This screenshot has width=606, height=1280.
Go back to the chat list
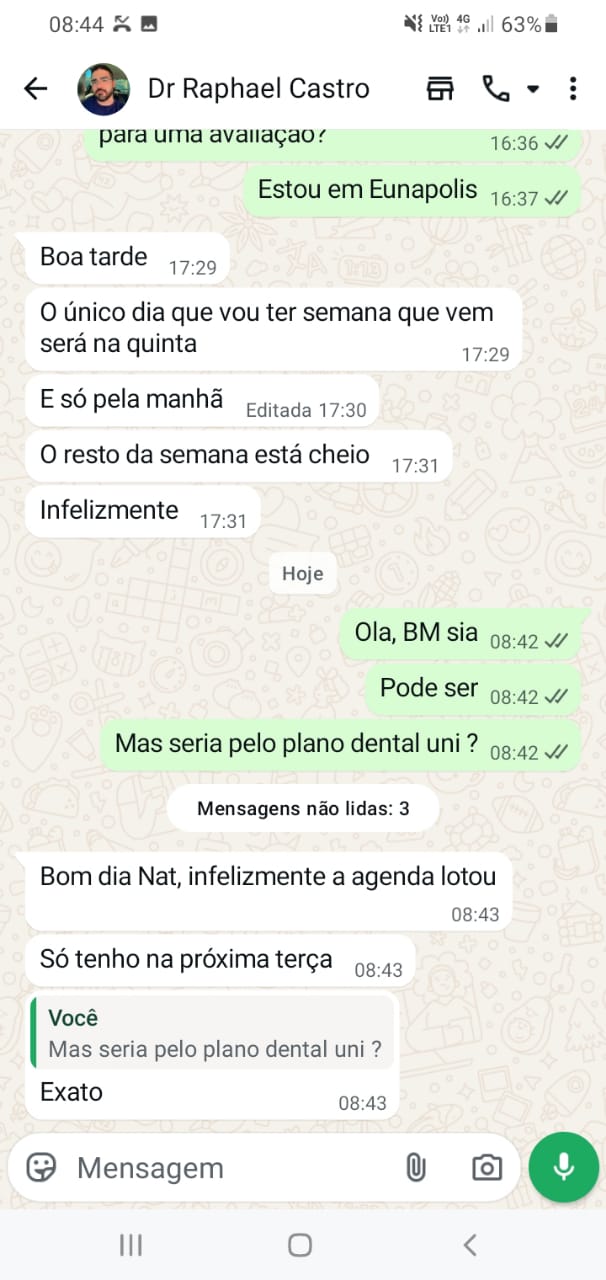(36, 89)
